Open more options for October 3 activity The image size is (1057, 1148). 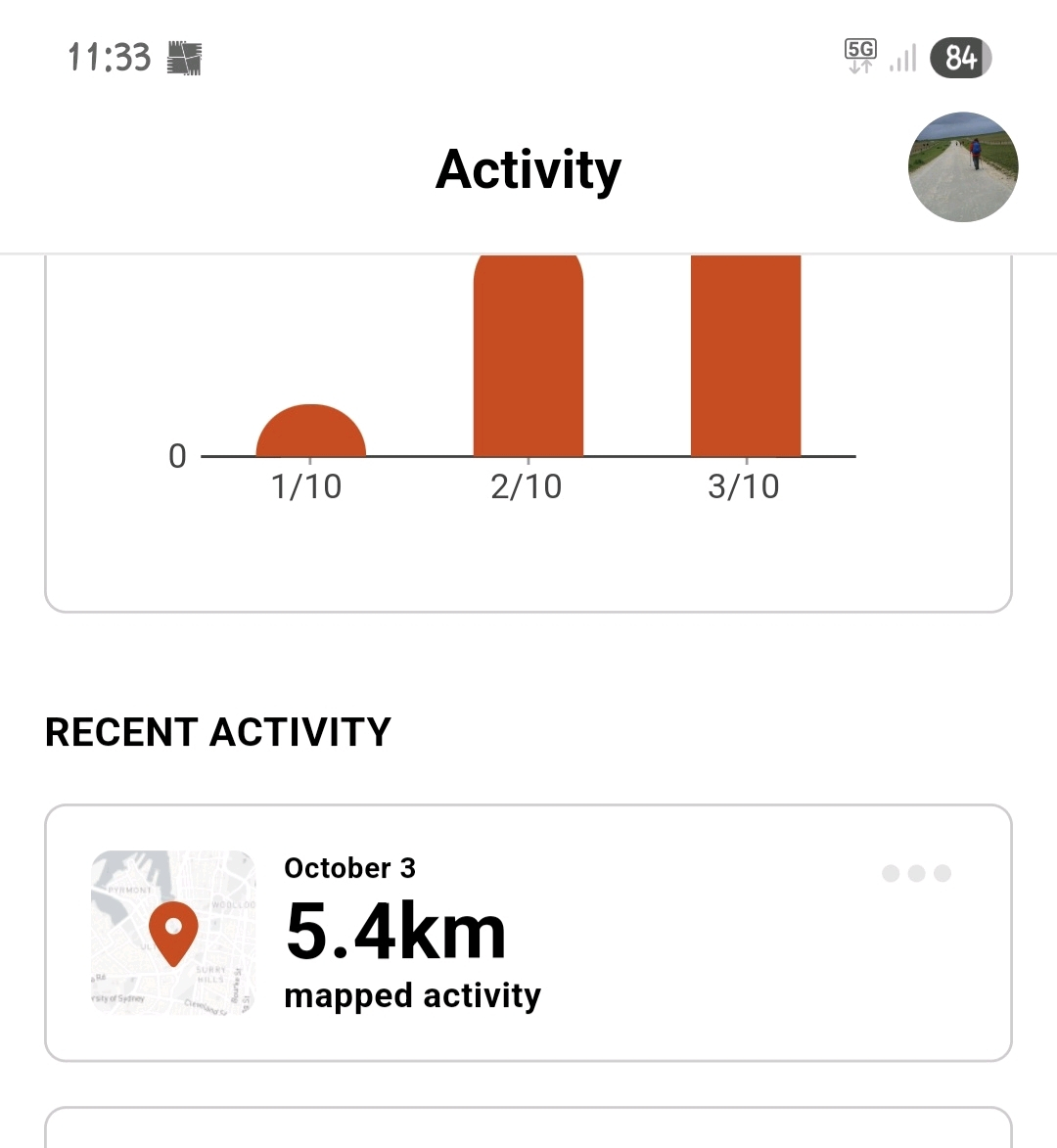tap(916, 873)
